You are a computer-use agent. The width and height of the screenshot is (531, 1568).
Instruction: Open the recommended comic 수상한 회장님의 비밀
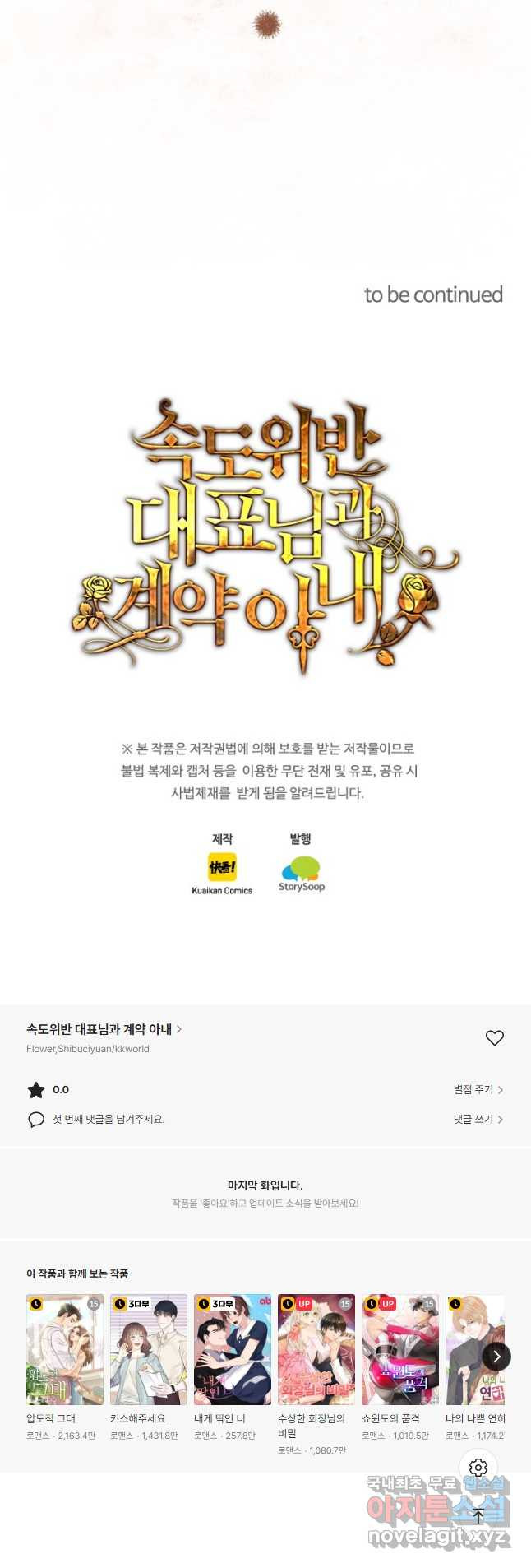pyautogui.click(x=316, y=1350)
